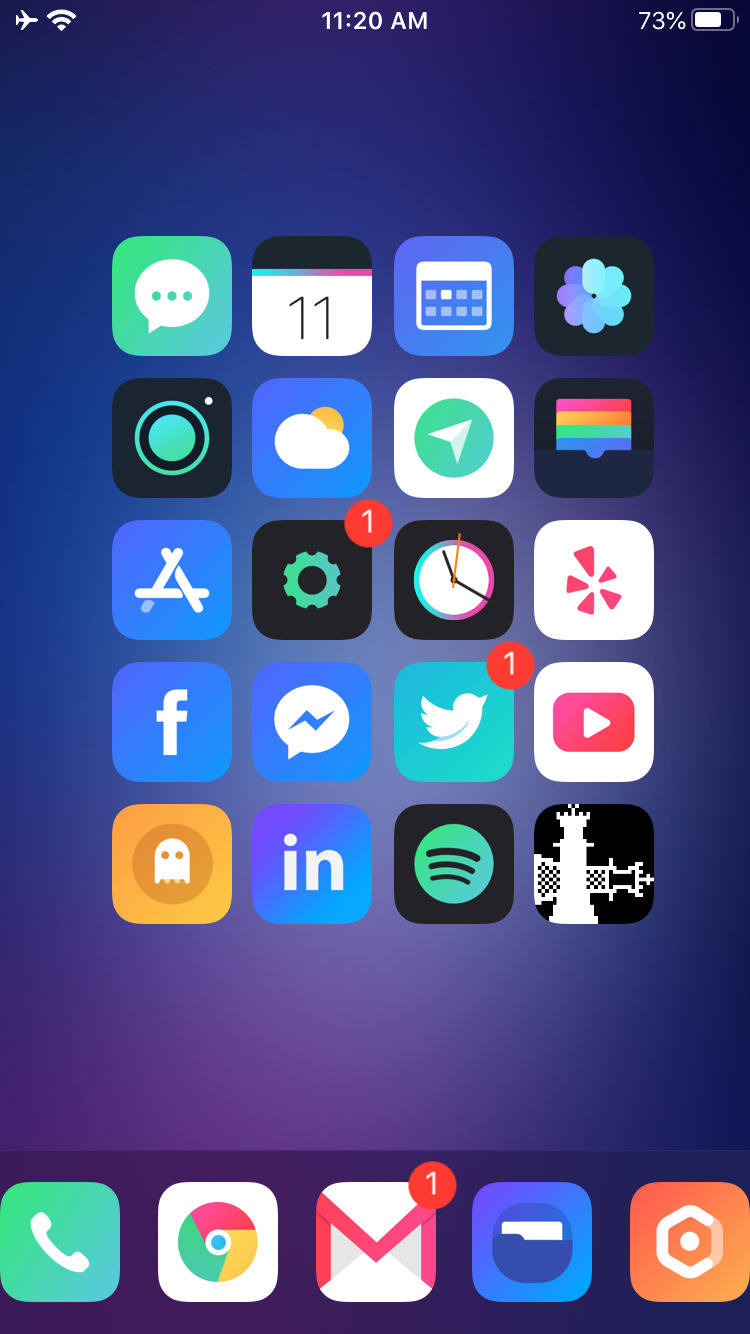Viewport: 750px width, 1334px height.
Task: Launch the Twitter app
Action: coord(454,722)
